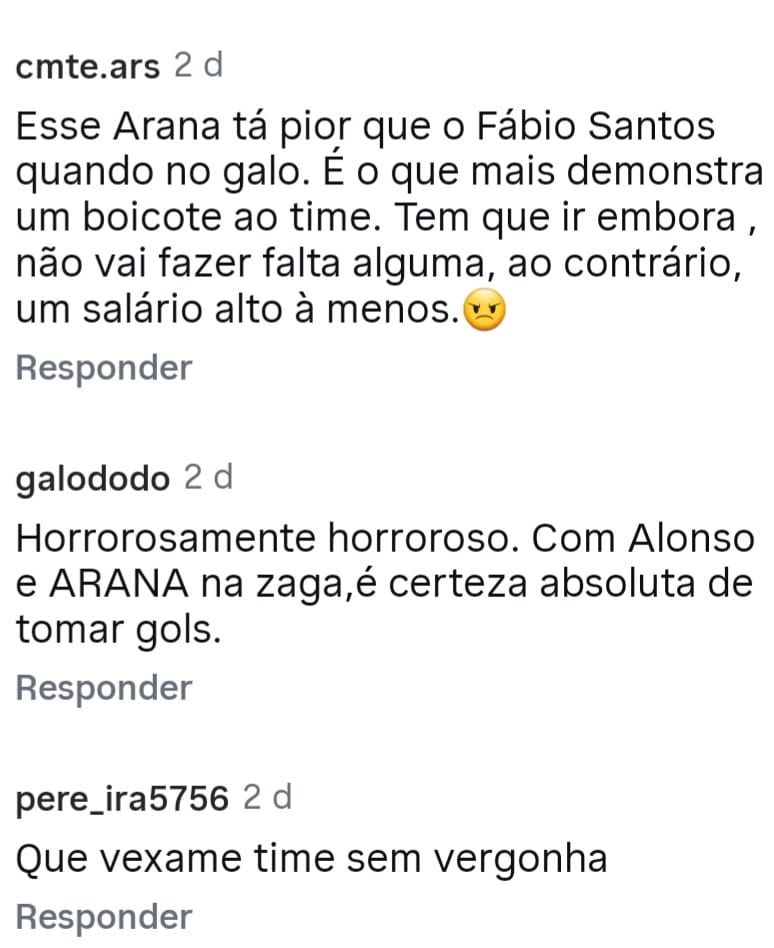The image size is (774, 948).
Task: Tap Responder under galododo's comment
Action: pyautogui.click(x=104, y=687)
